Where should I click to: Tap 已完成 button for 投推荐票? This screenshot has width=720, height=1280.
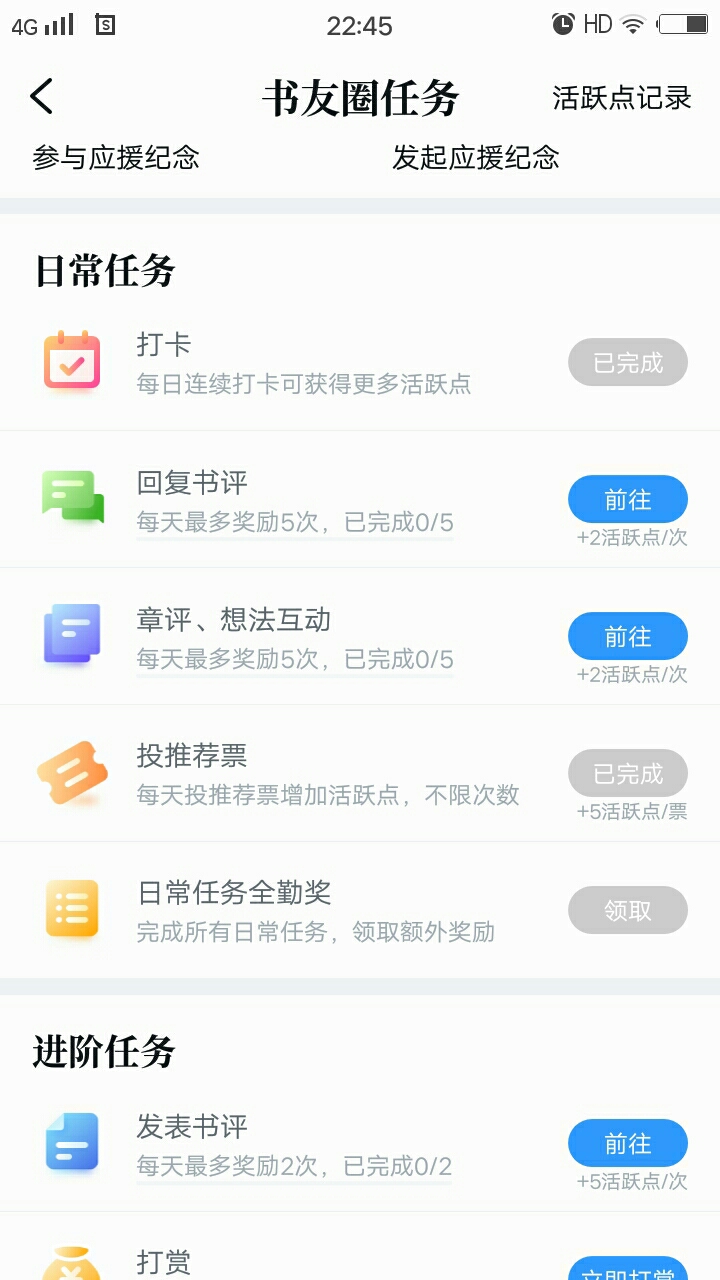628,773
